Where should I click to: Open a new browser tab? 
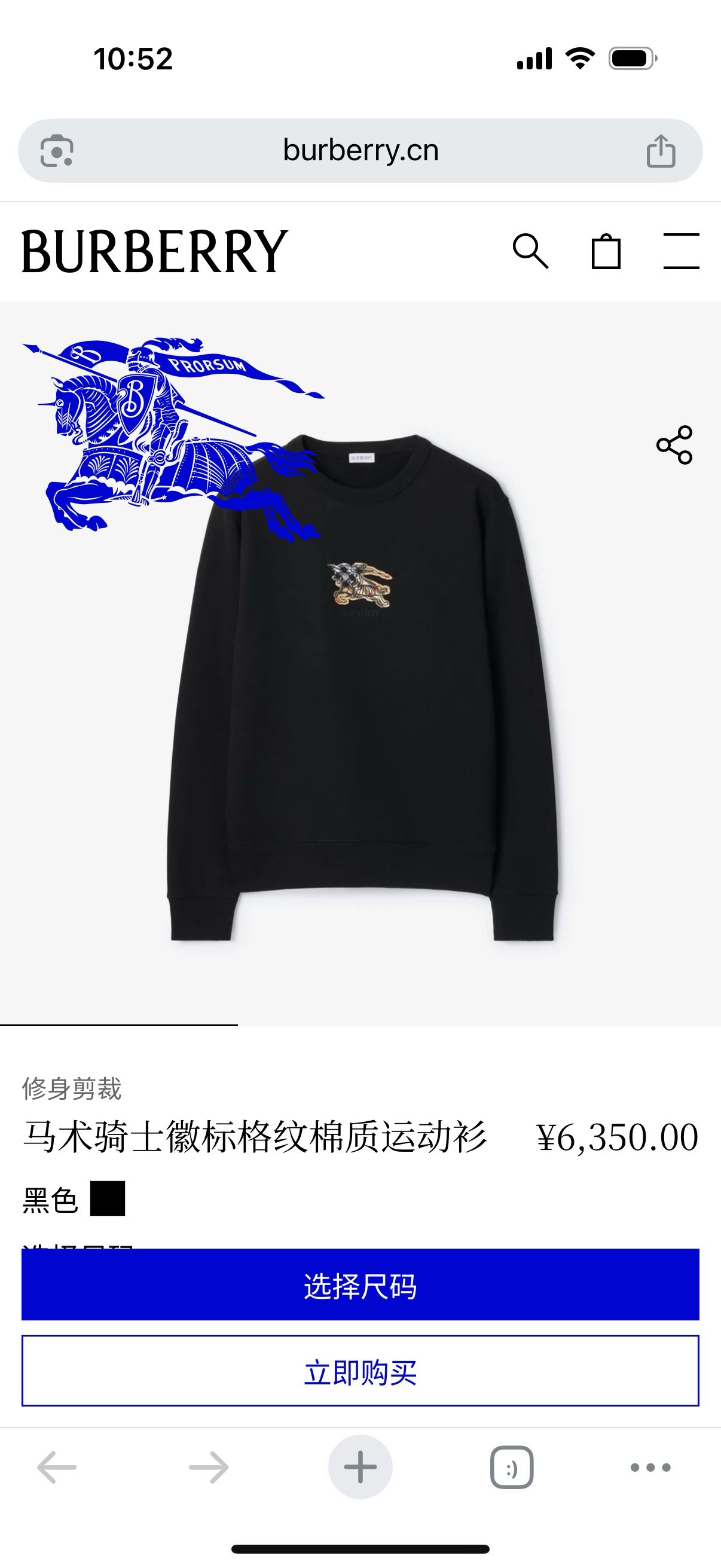pyautogui.click(x=360, y=1468)
